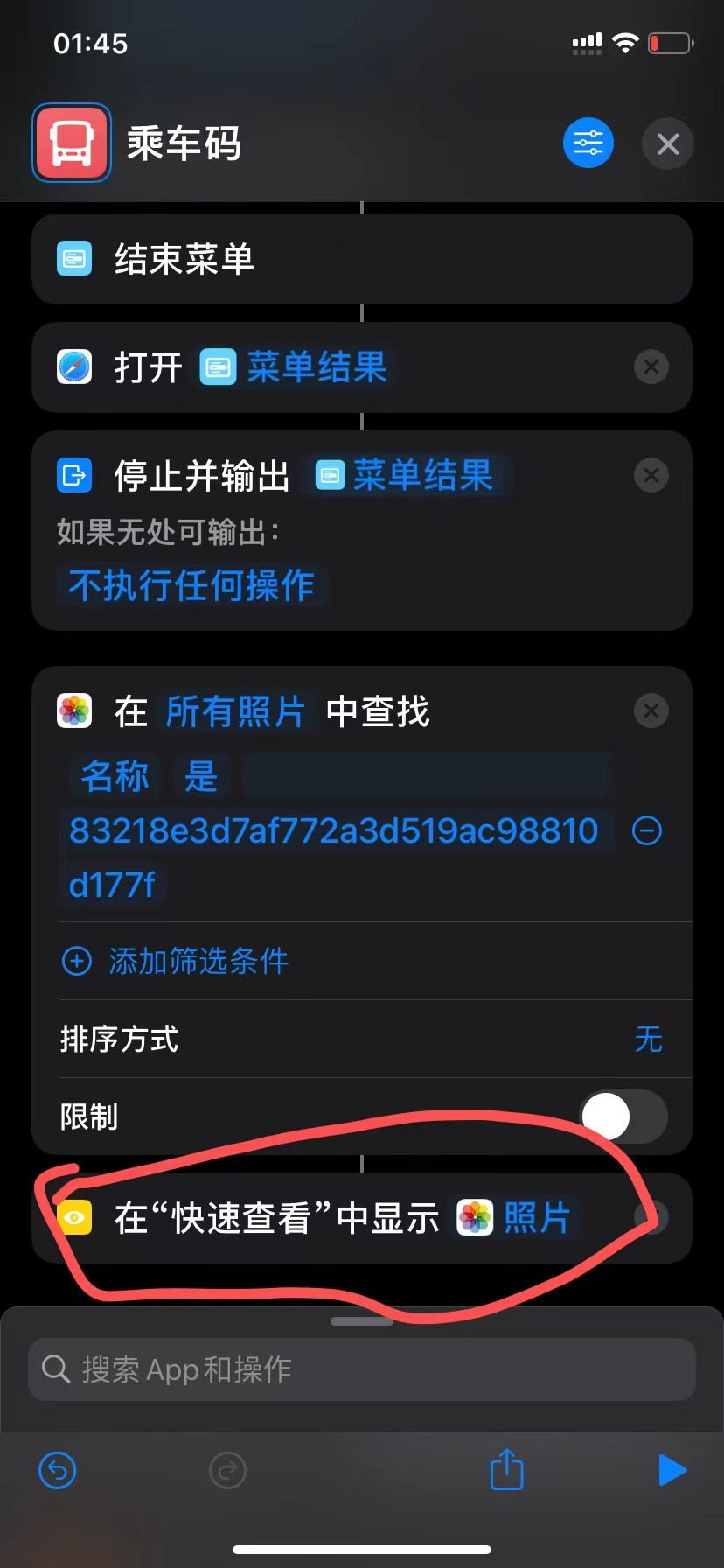This screenshot has height=1568, width=724.
Task: Change the 不执行任何操作 option
Action: coord(191,585)
